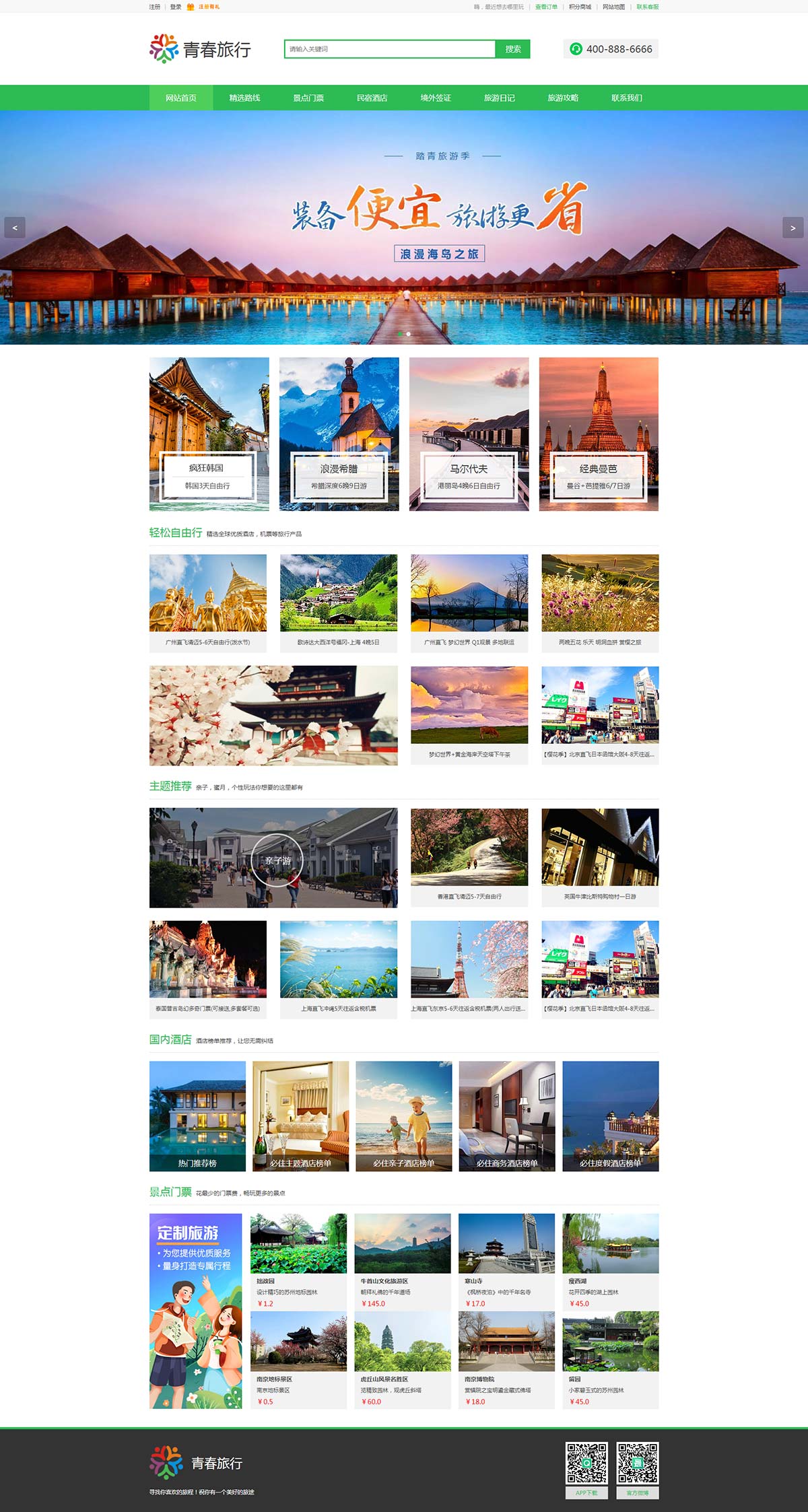This screenshot has height=1512, width=808.
Task: Switch to the 景点门票 navigation tab
Action: pyautogui.click(x=308, y=98)
